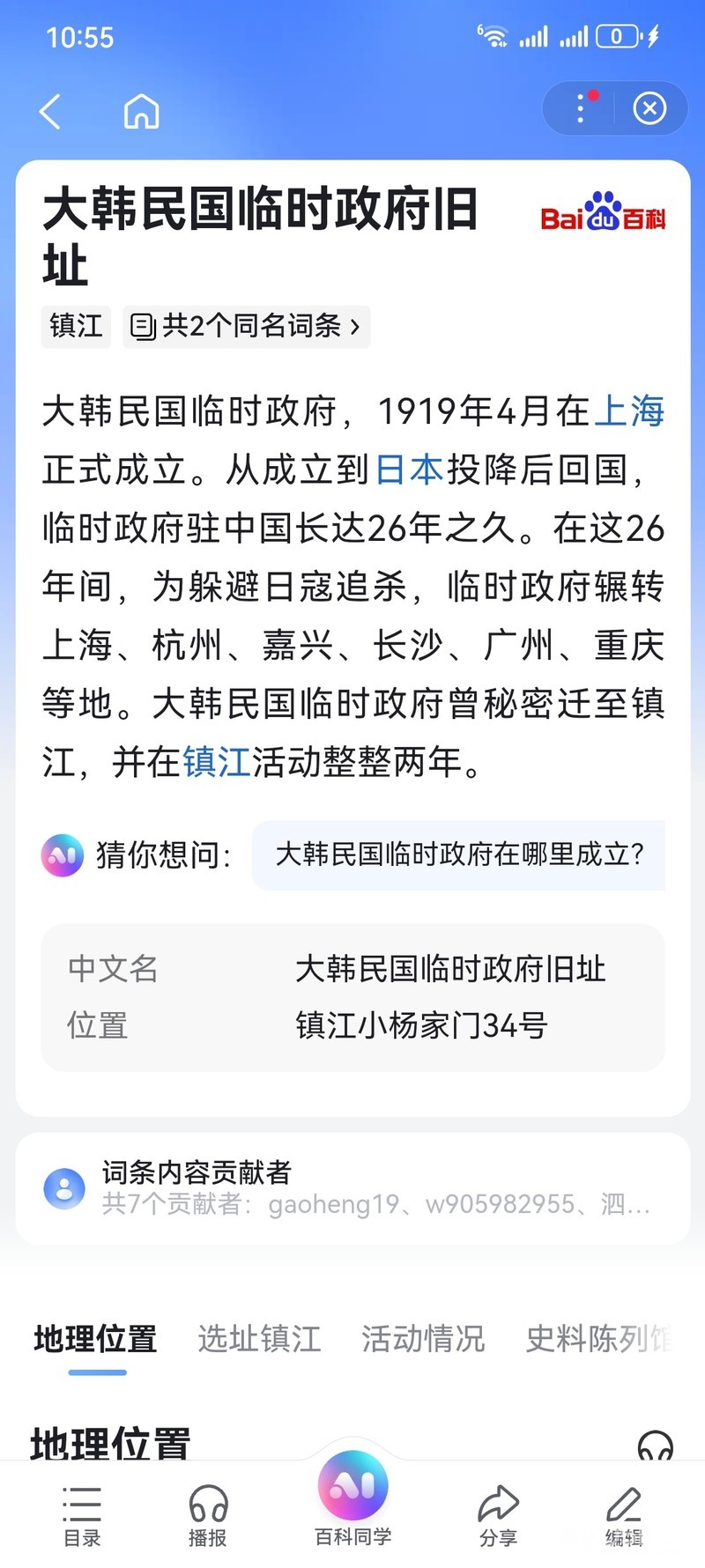The image size is (705, 1568).
Task: Share this entry via 分享
Action: point(498,1515)
